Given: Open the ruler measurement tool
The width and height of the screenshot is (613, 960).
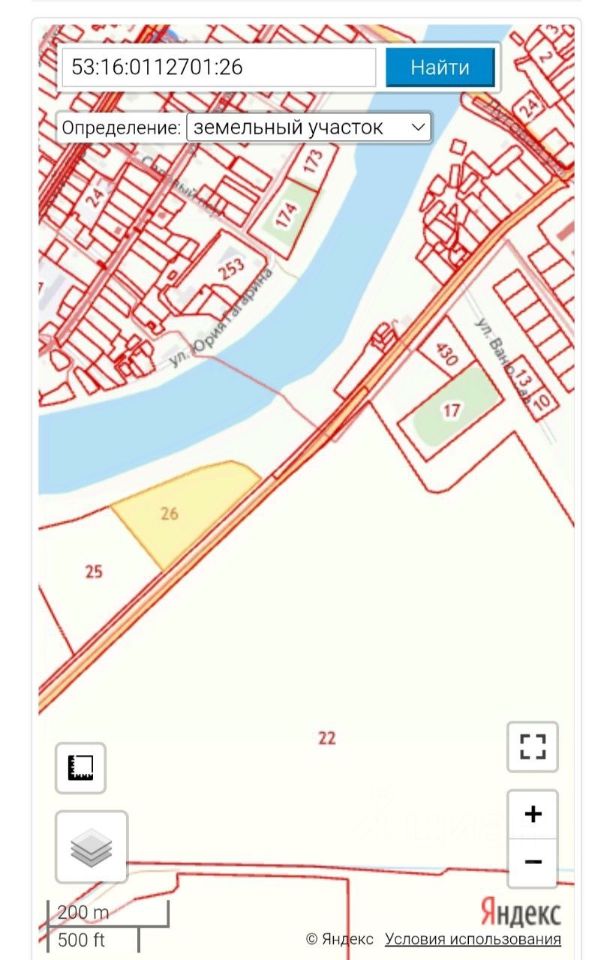Looking at the screenshot, I should pos(80,768).
